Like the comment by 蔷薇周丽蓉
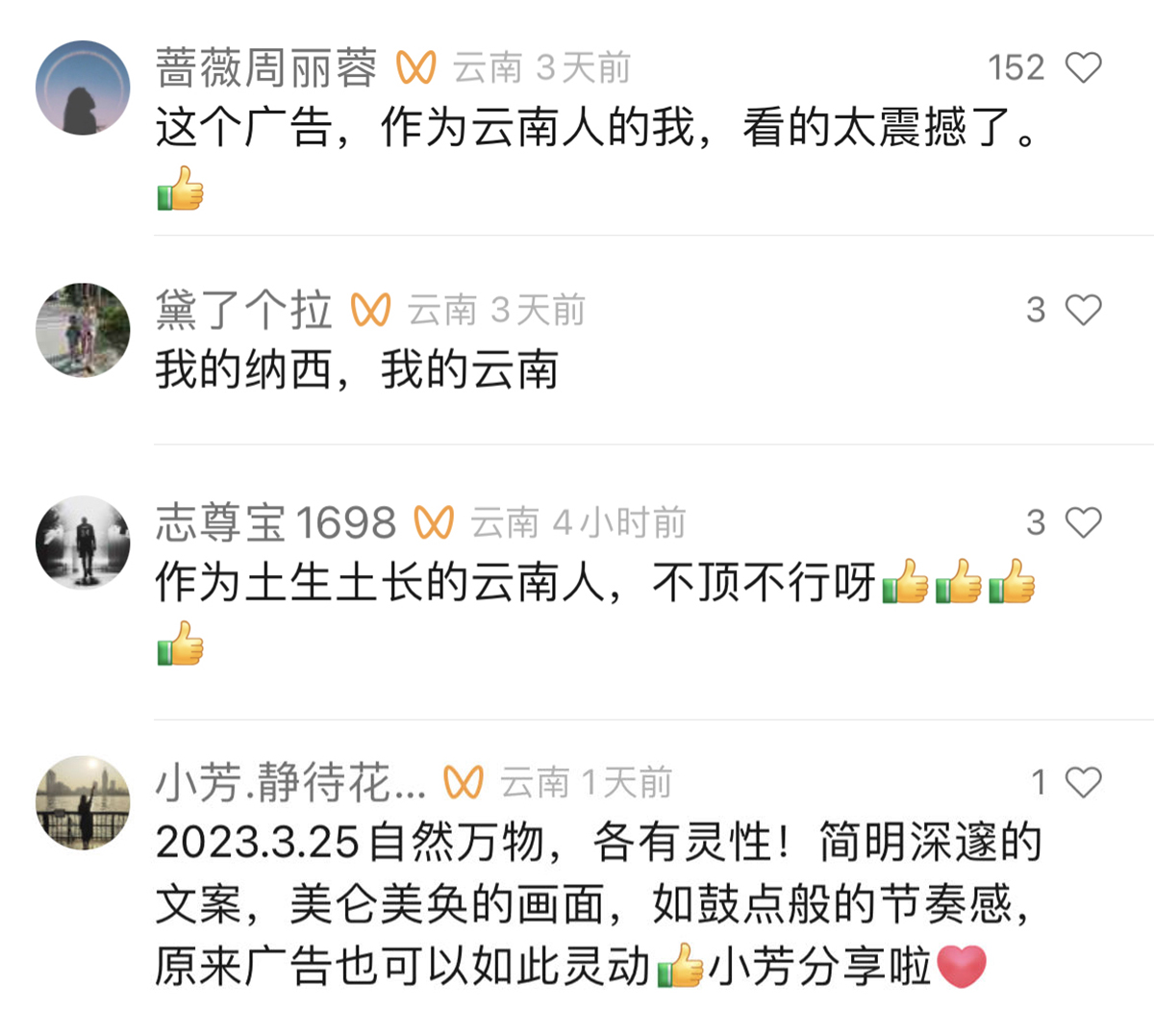Viewport: 1154px width, 1036px height. point(1084,67)
